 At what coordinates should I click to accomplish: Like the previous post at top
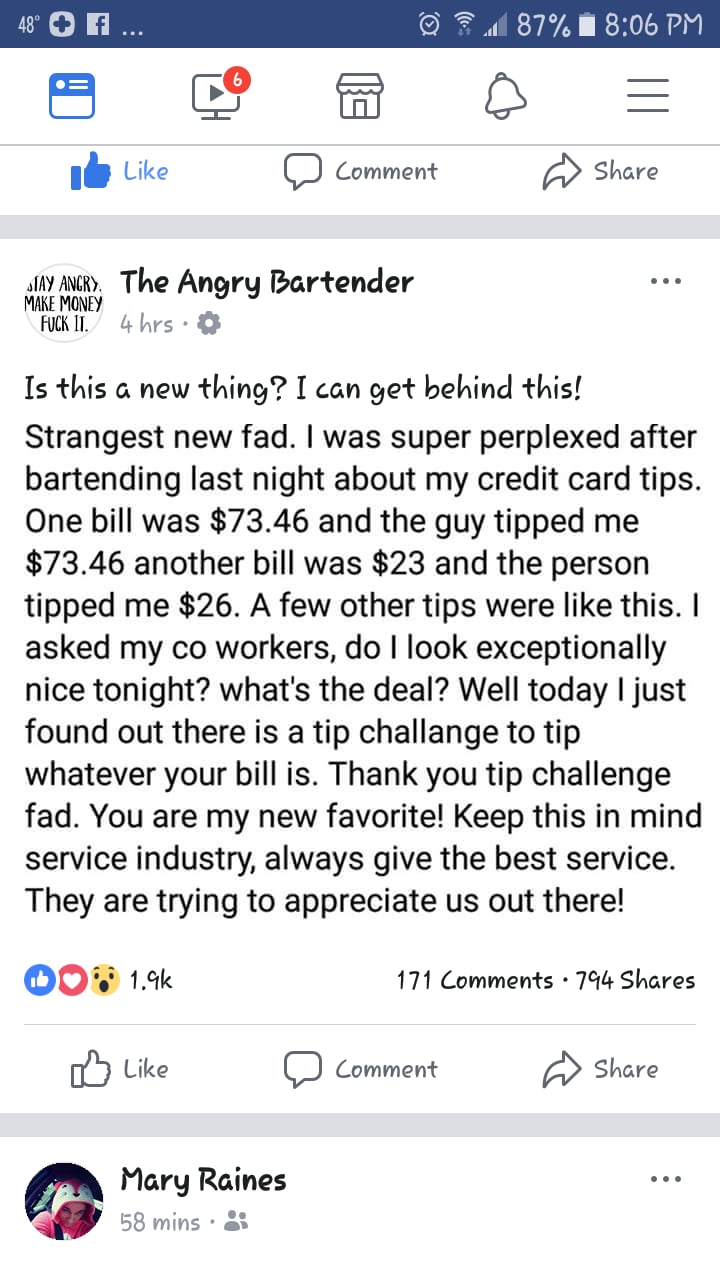coord(120,171)
